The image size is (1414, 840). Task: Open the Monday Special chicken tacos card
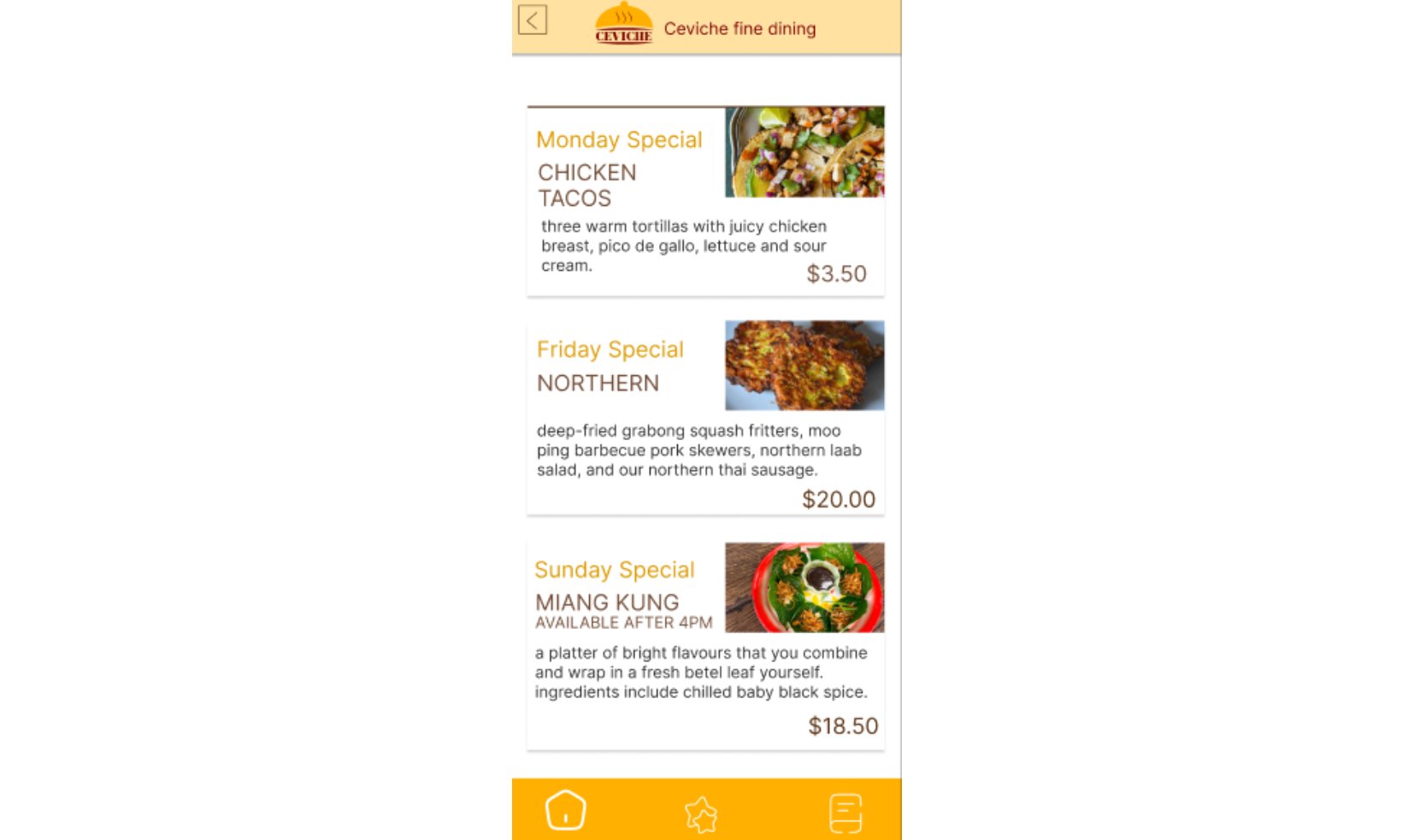705,201
